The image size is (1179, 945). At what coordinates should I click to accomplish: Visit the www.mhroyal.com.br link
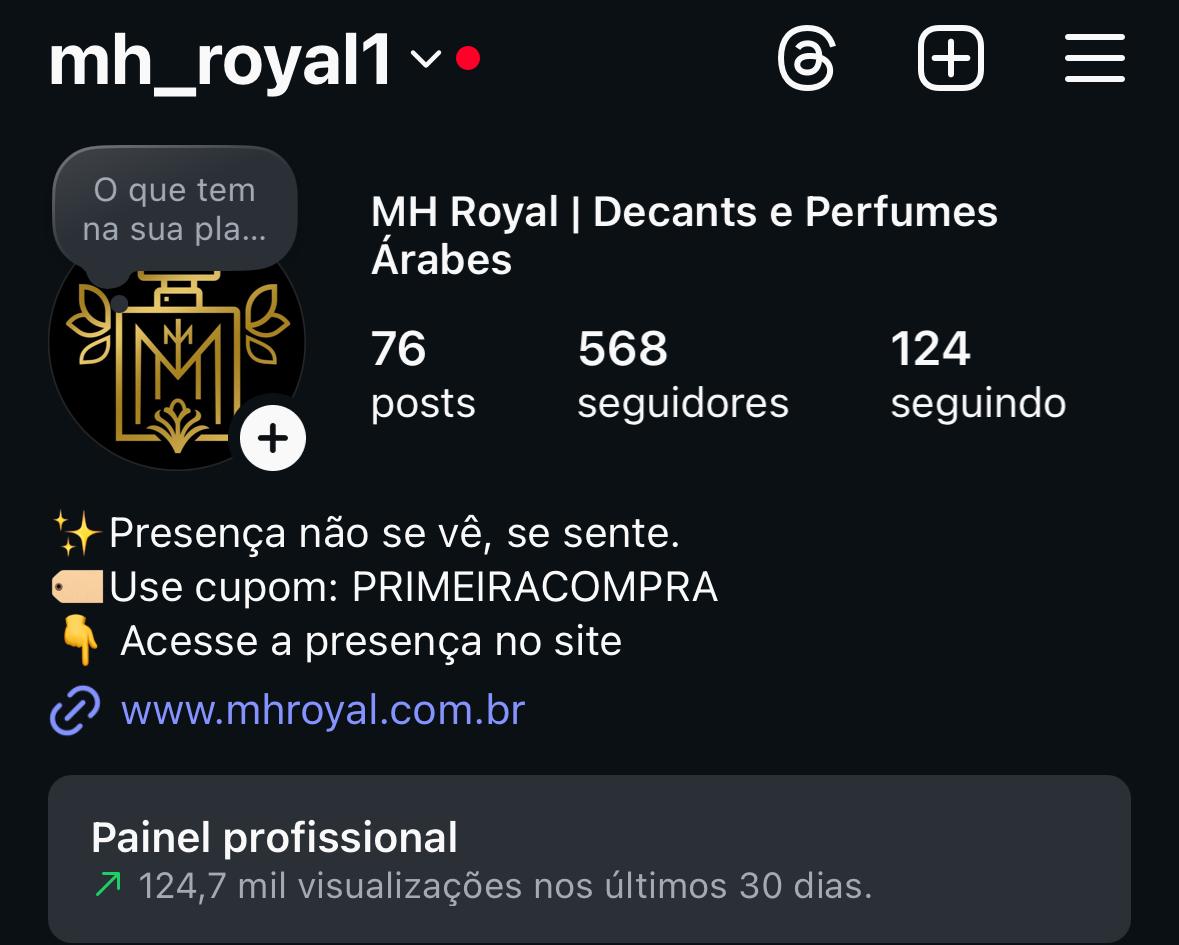click(x=322, y=710)
